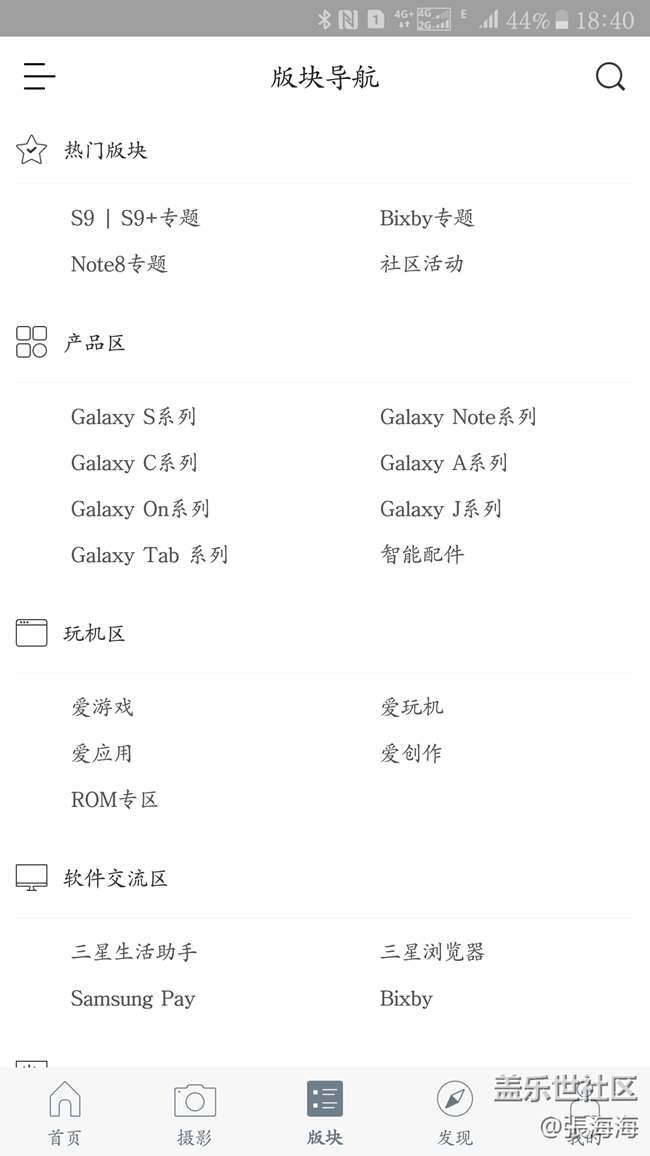Image resolution: width=650 pixels, height=1156 pixels.
Task: Open the S9 | S9+专题 board
Action: click(x=136, y=218)
